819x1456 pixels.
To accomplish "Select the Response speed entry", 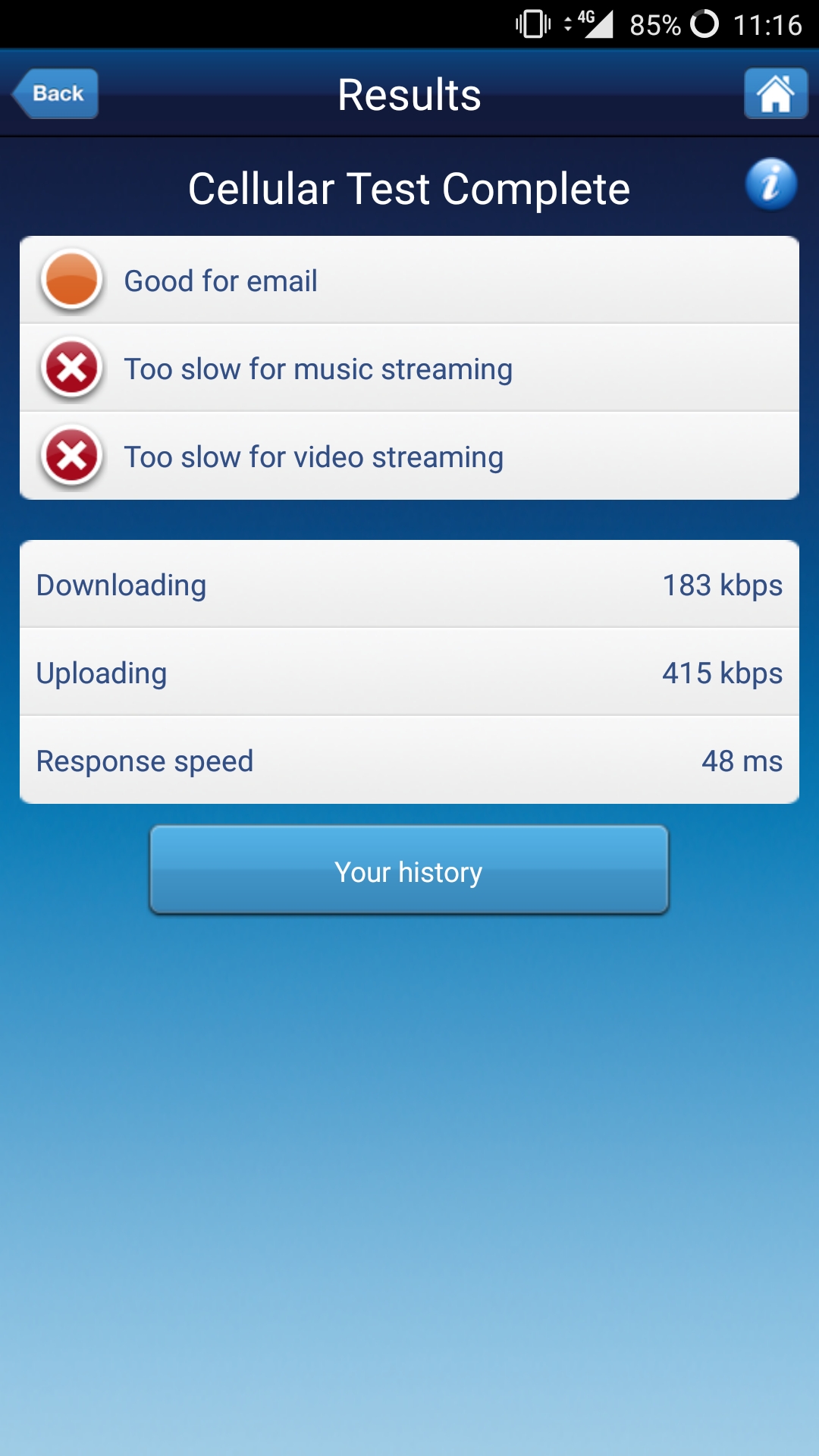I will pos(409,761).
